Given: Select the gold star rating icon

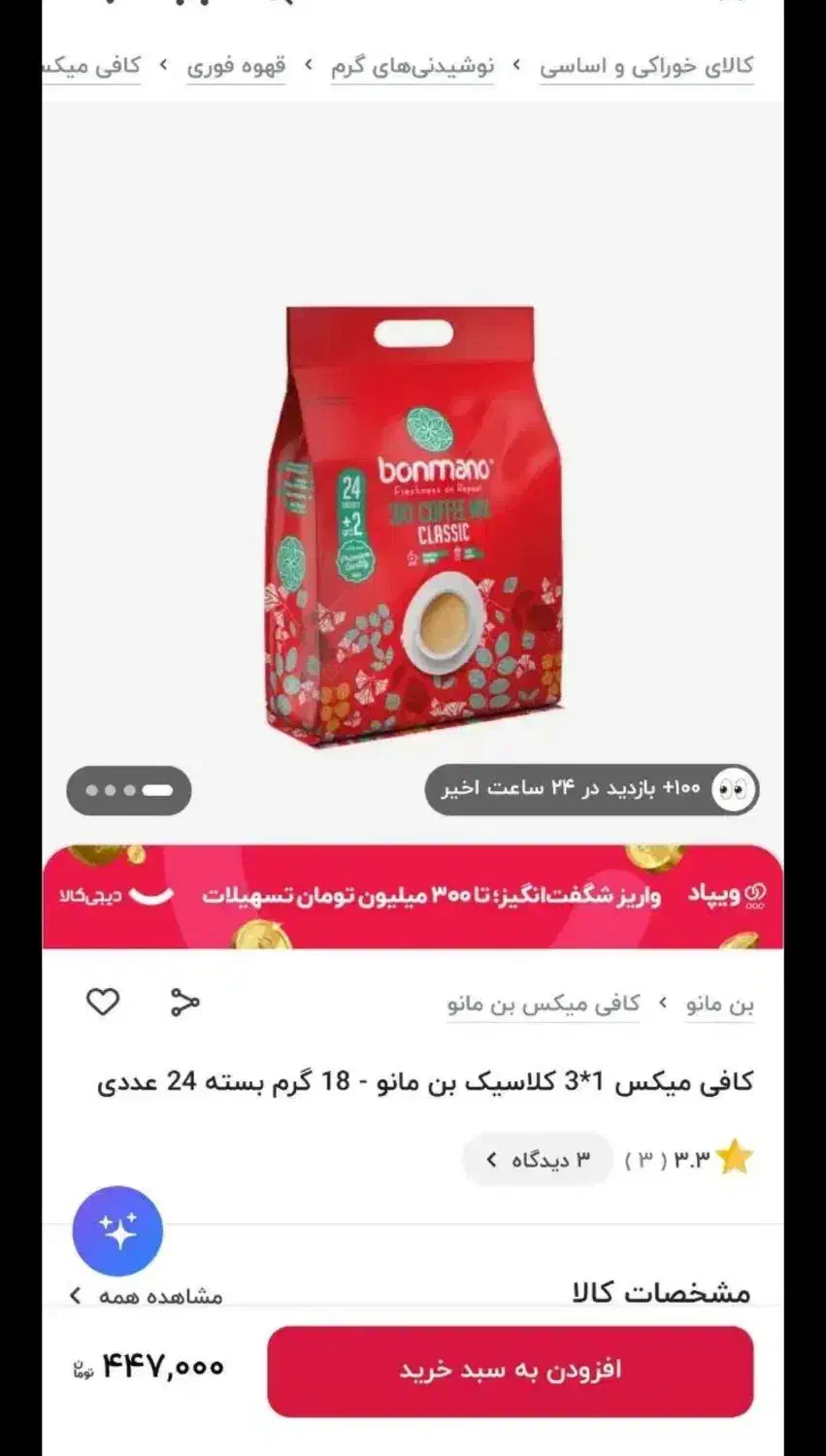Looking at the screenshot, I should tap(735, 1158).
